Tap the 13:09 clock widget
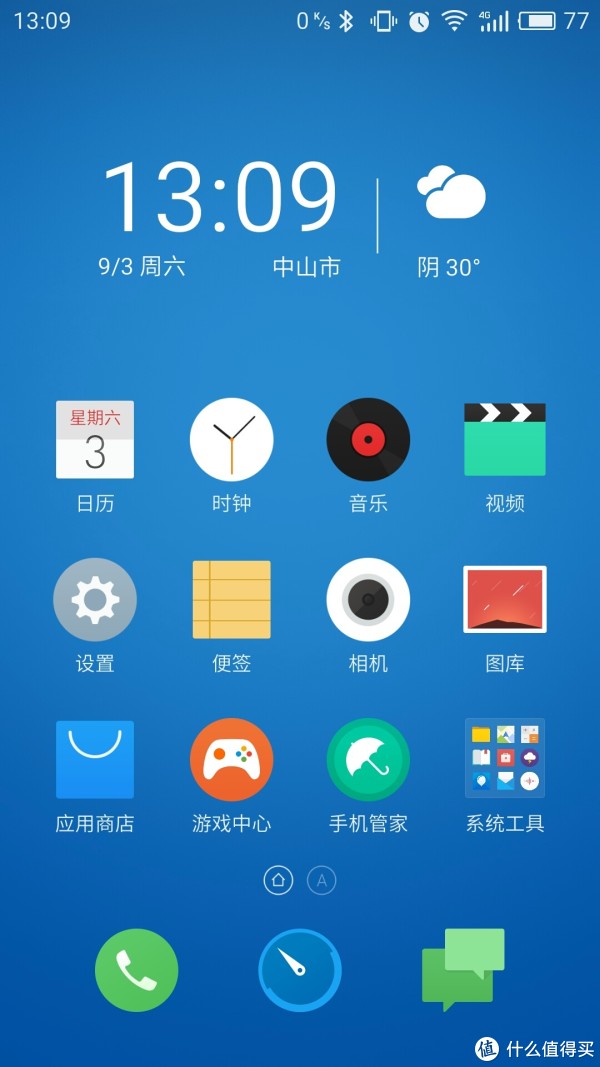Screen dimensions: 600x1067 [220, 197]
